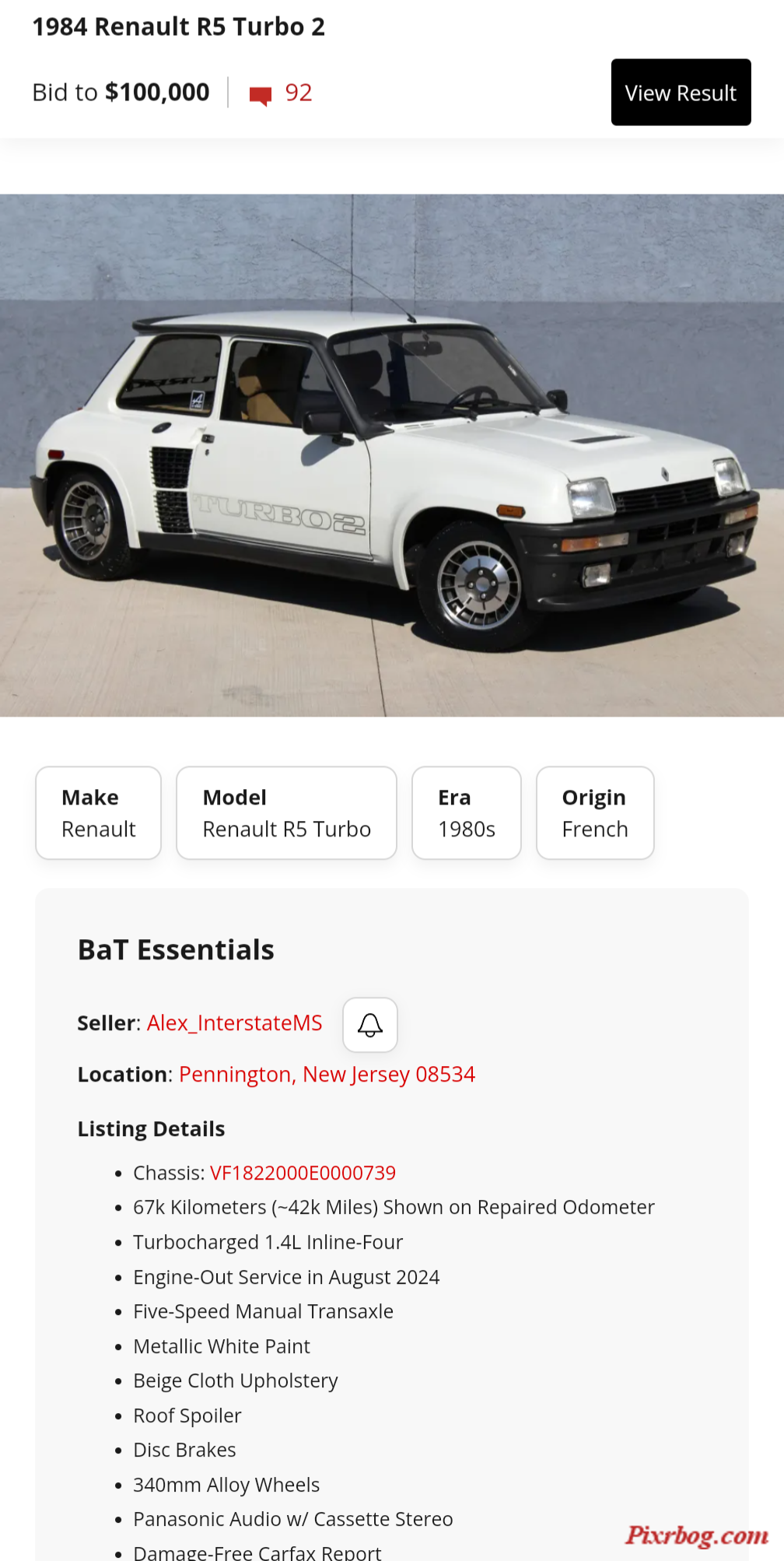Tap the bell to follow this seller

click(370, 1025)
